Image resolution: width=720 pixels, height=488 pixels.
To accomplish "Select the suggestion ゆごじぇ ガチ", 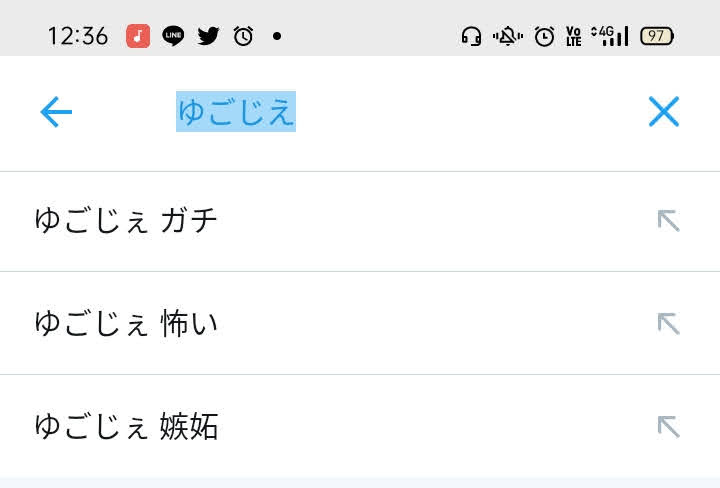I will 360,221.
